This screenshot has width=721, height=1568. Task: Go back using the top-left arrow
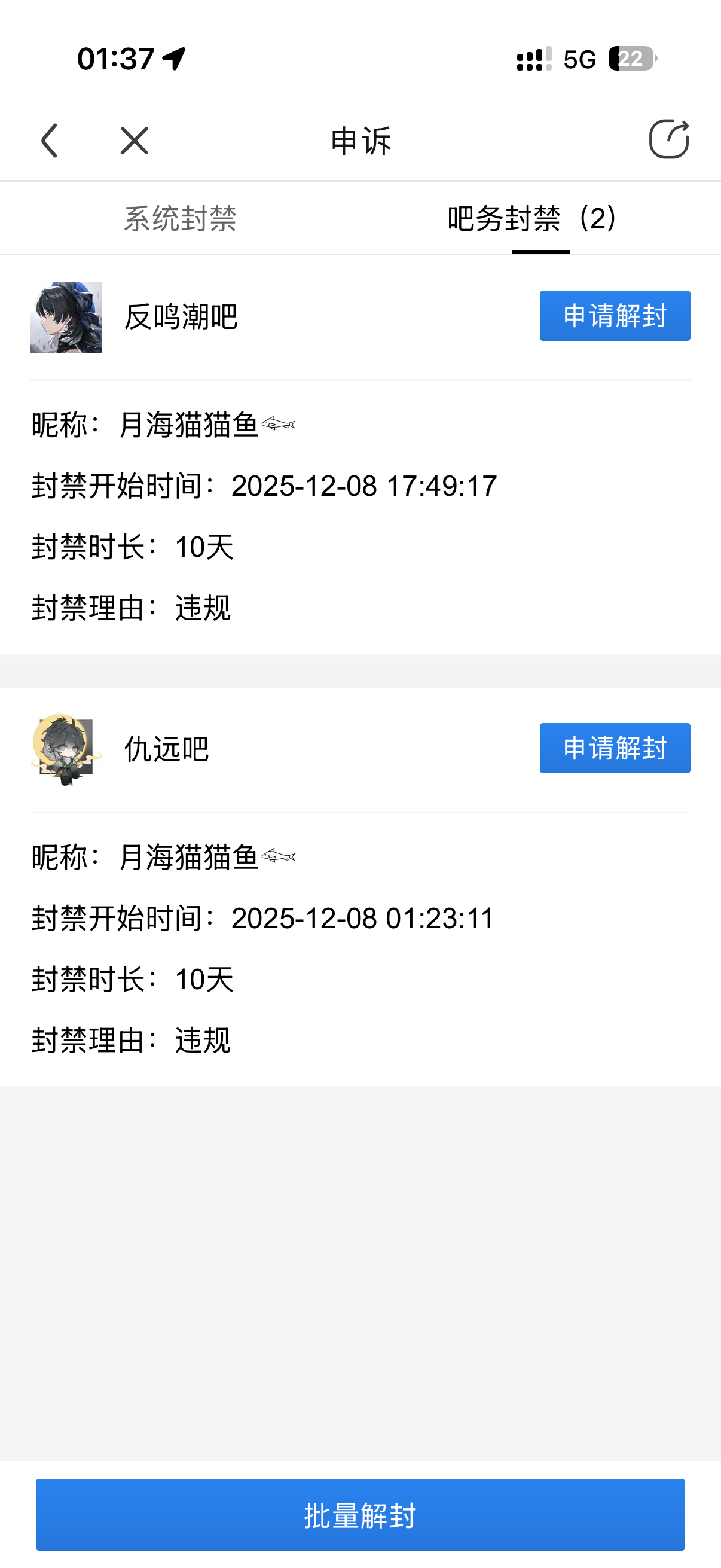tap(50, 141)
